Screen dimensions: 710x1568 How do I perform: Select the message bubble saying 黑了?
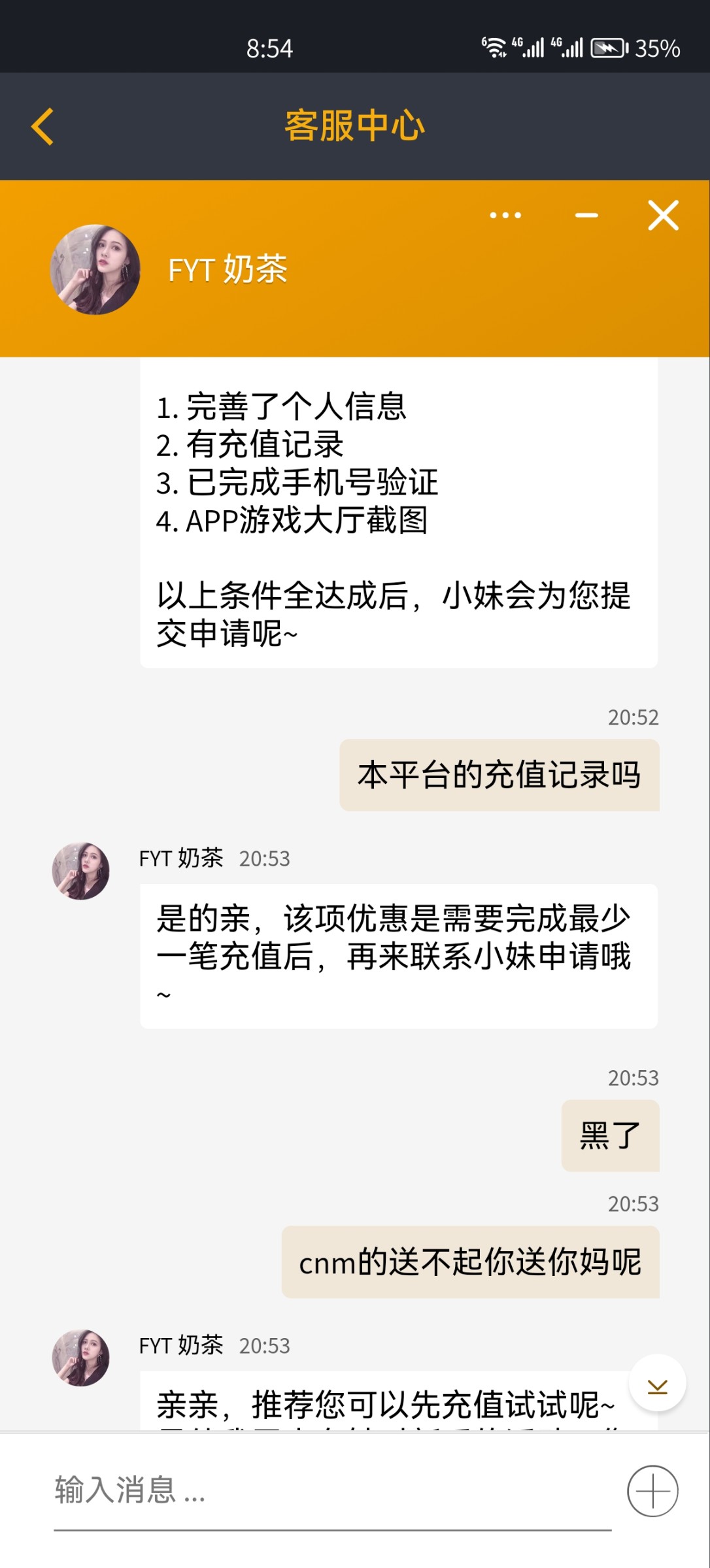(x=611, y=1135)
